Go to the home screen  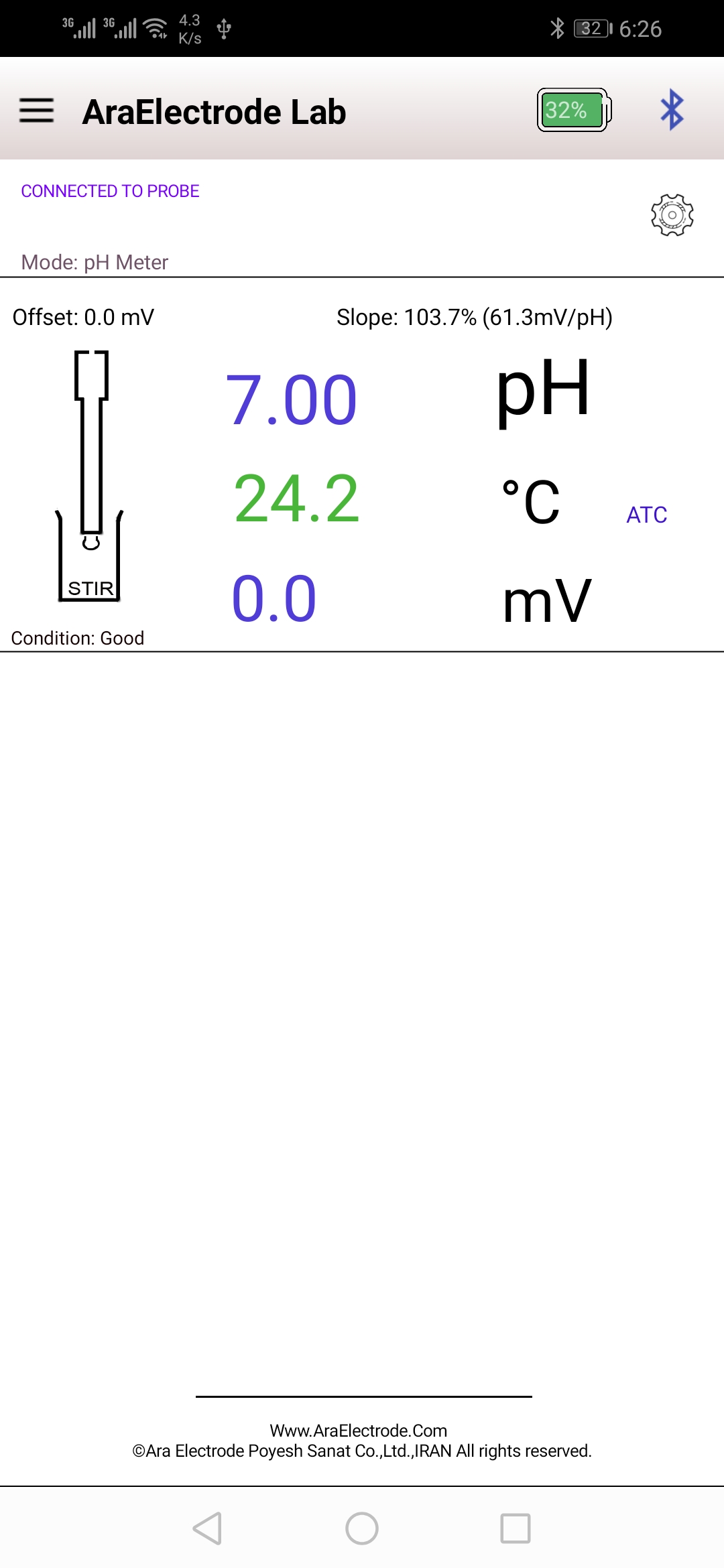[x=362, y=1528]
